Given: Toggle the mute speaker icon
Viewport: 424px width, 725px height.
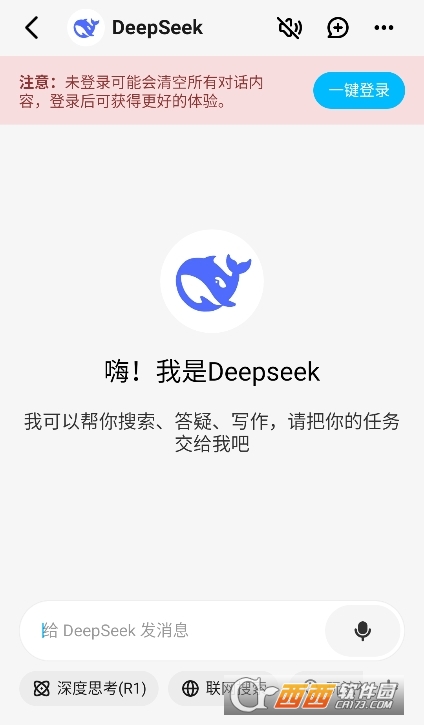Looking at the screenshot, I should tap(290, 28).
